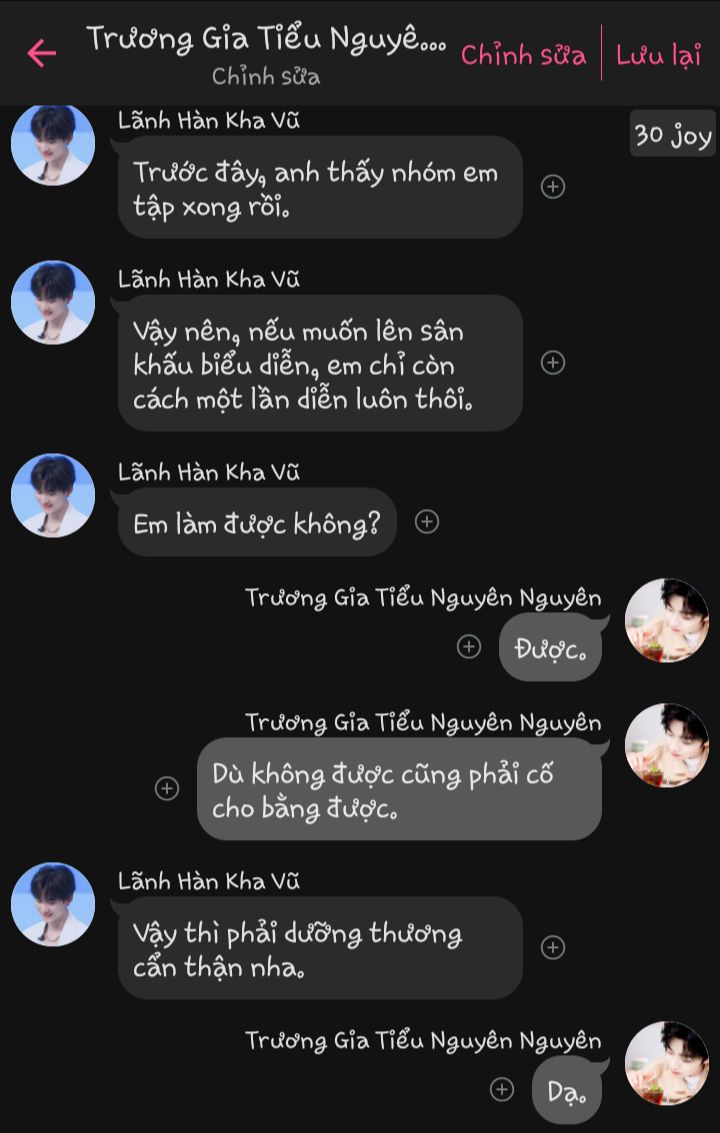Viewport: 720px width, 1133px height.
Task: Tap the plus beside "Vậy nên, nếu muốn" message
Action: click(553, 363)
